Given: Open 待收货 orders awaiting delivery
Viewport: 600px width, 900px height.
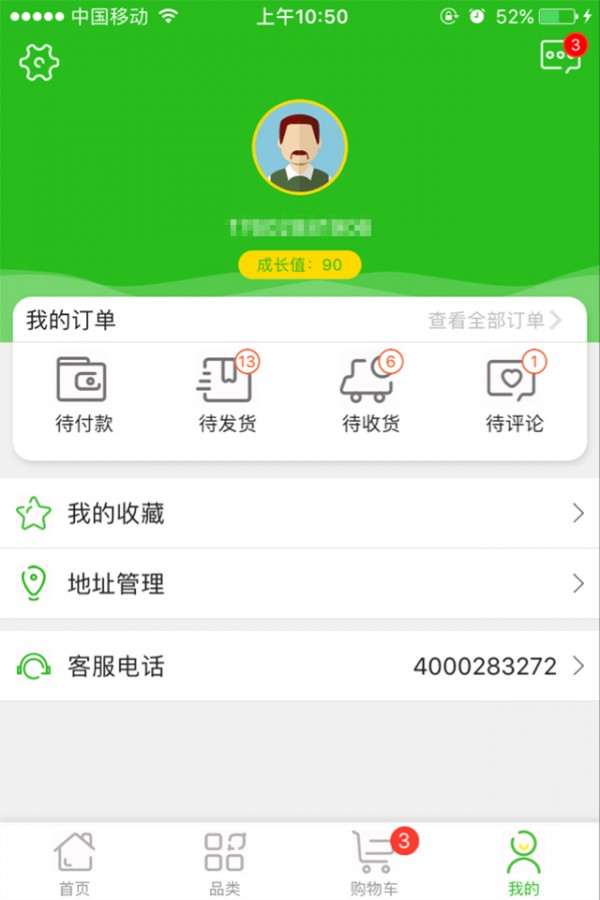Looking at the screenshot, I should tap(370, 395).
